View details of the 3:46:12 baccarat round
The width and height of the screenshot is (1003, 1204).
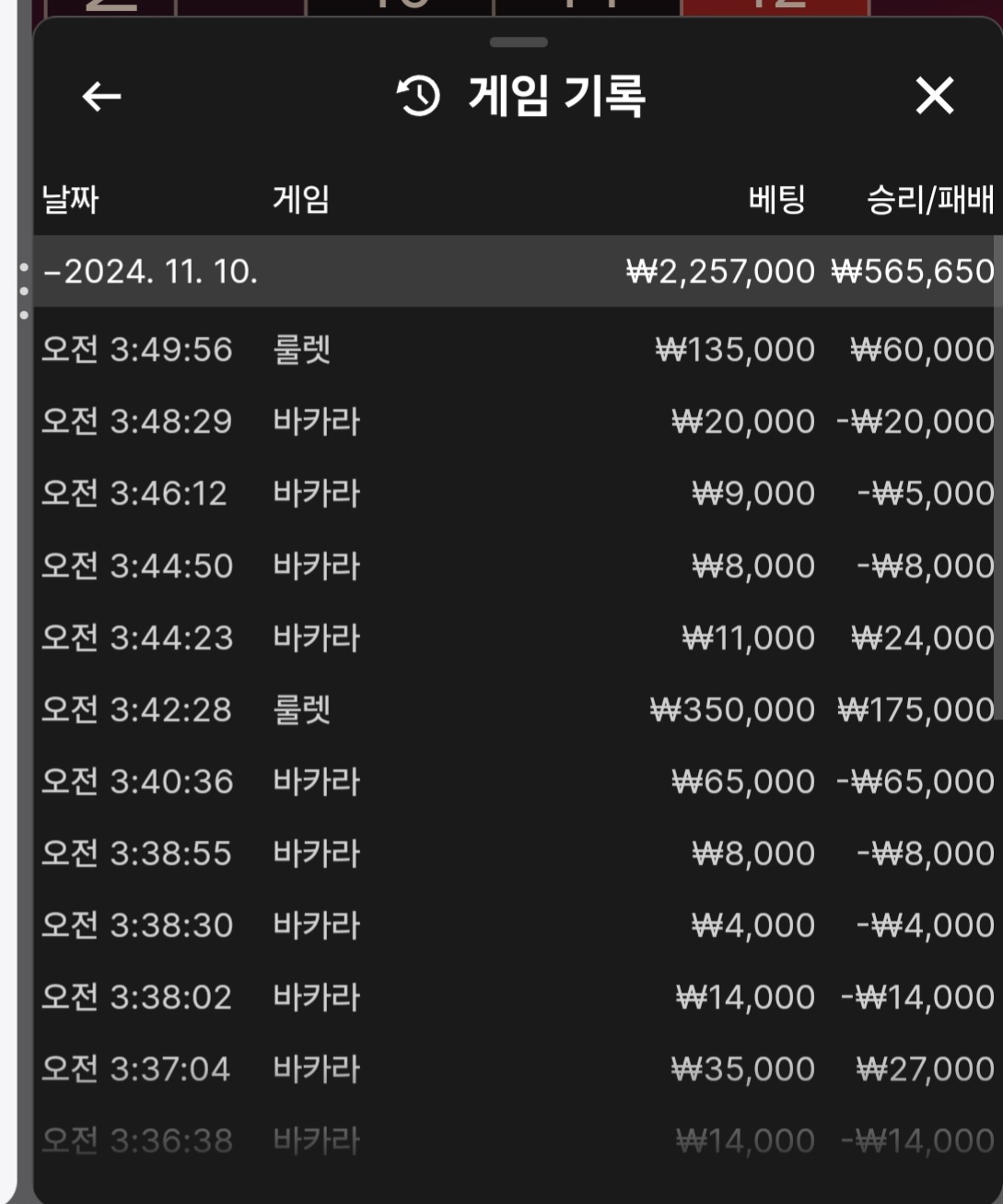pyautogui.click(x=516, y=494)
